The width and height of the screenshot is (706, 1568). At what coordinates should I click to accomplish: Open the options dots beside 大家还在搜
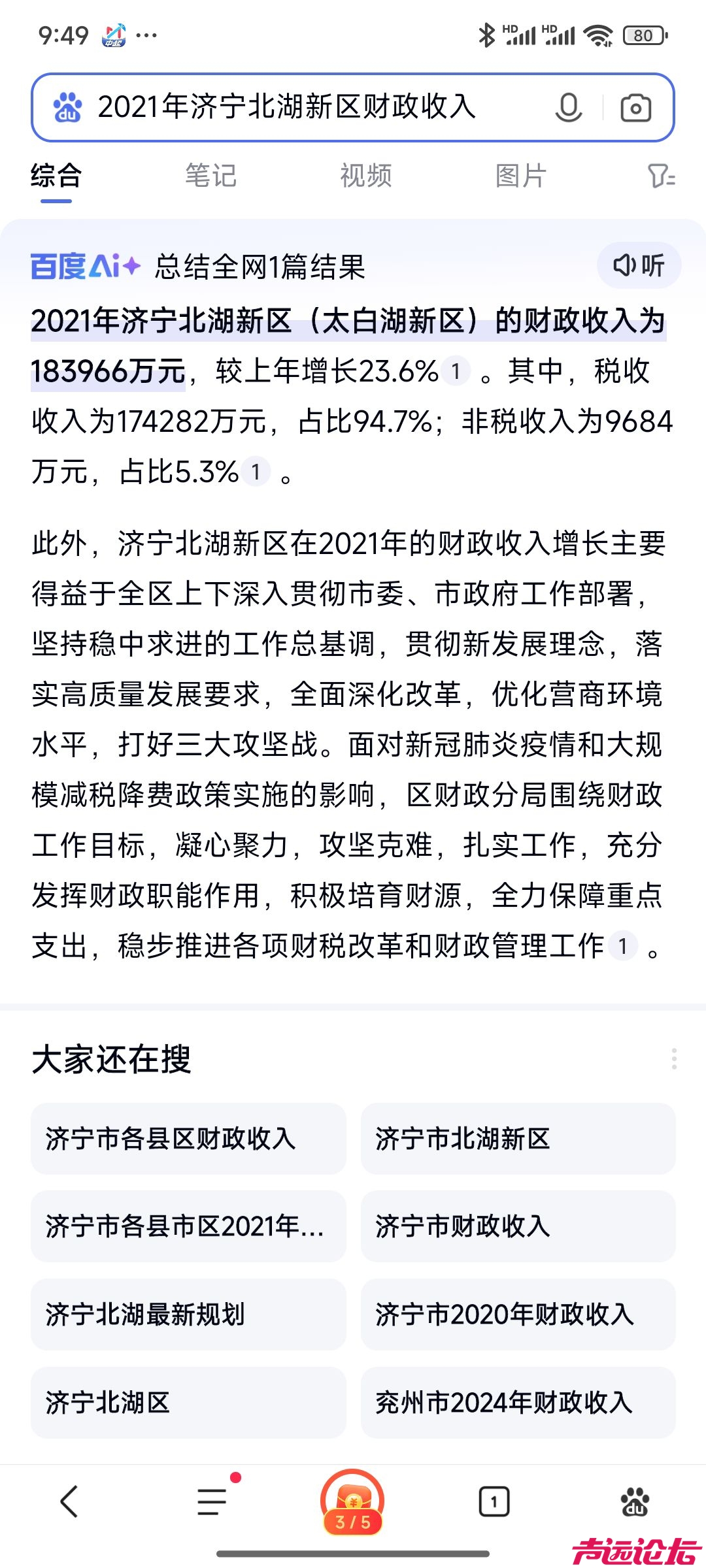(673, 1059)
